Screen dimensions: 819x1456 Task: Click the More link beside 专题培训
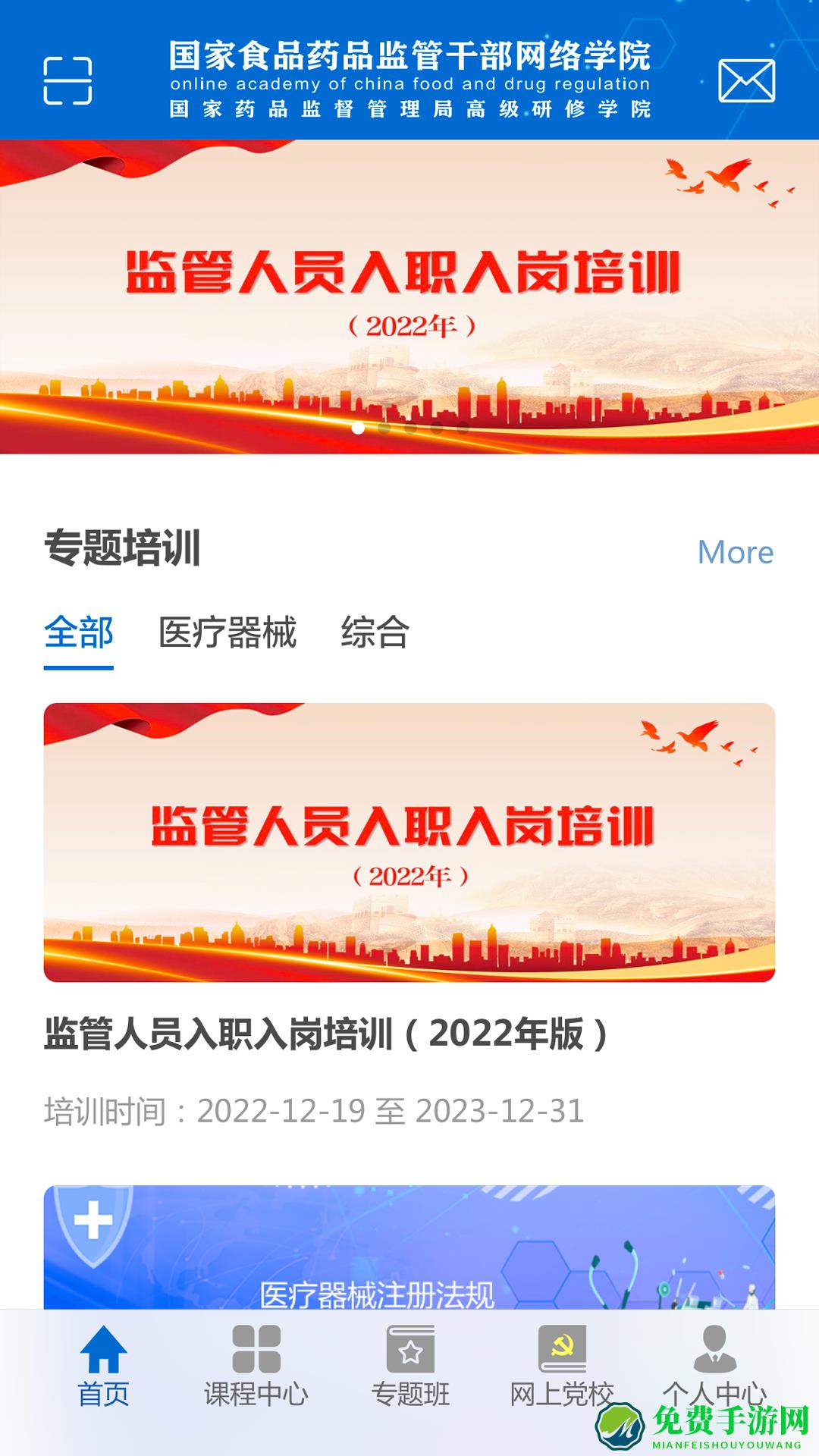click(x=736, y=552)
